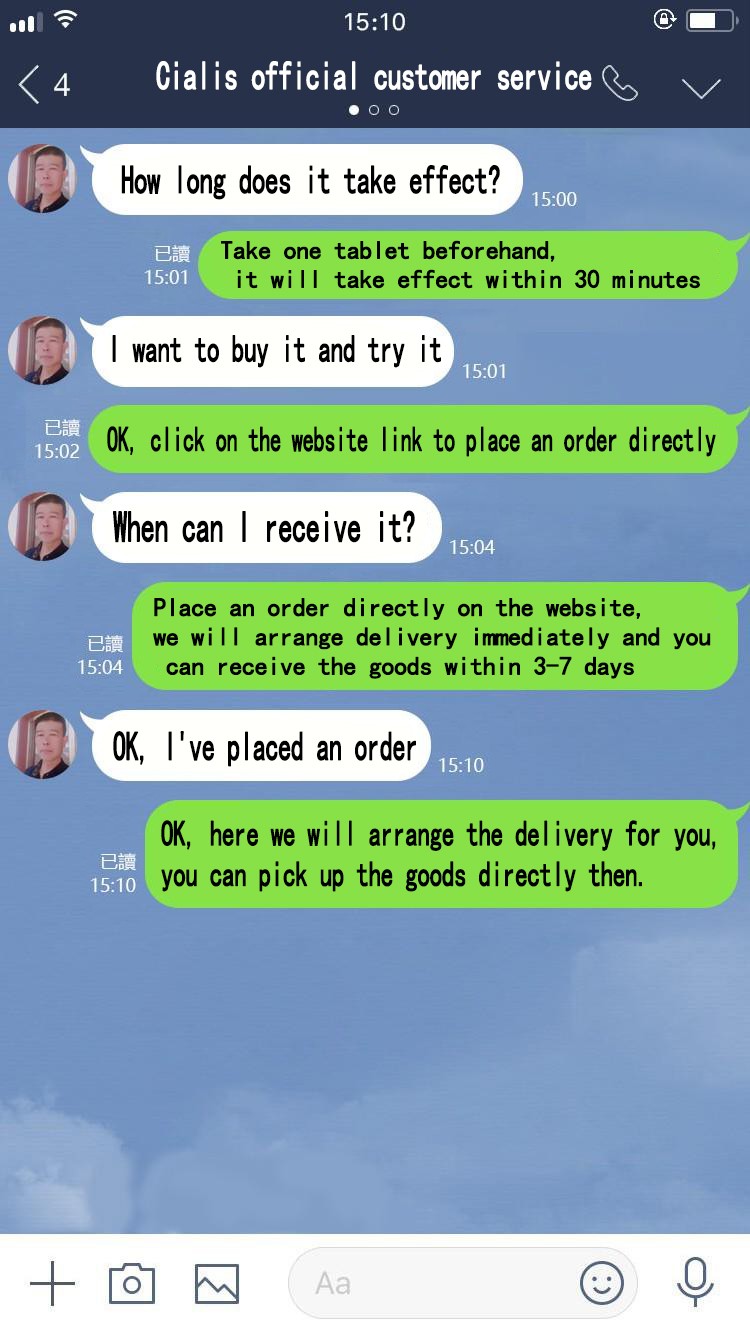Open the emoji and sticker picker

pyautogui.click(x=601, y=1283)
